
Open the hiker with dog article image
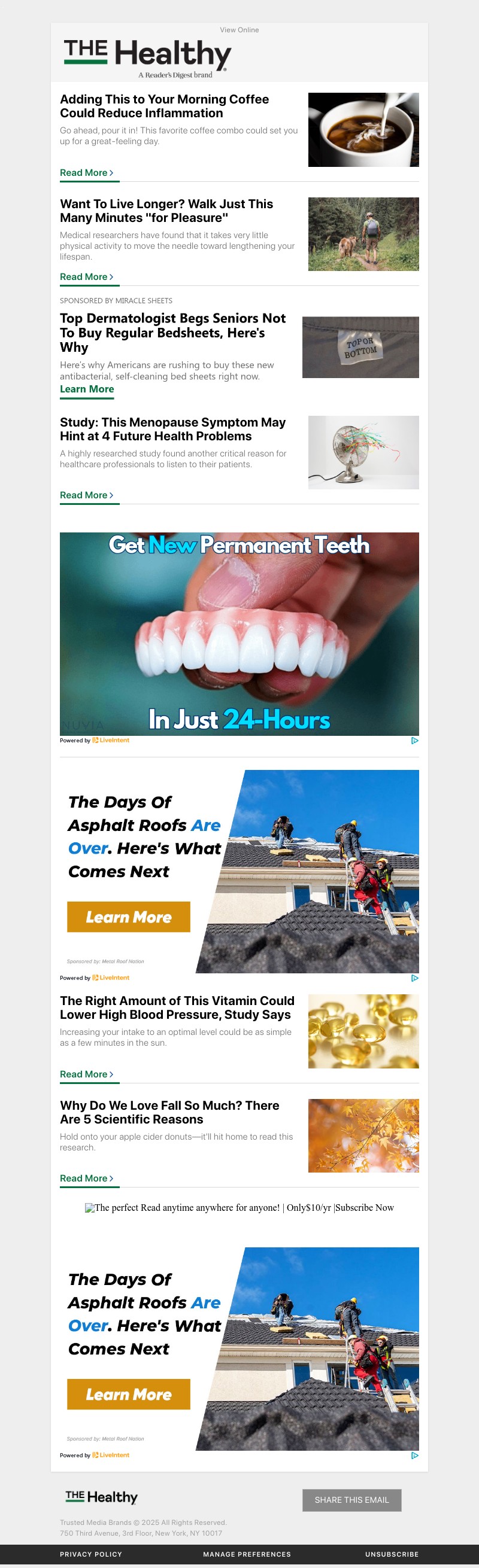point(363,234)
